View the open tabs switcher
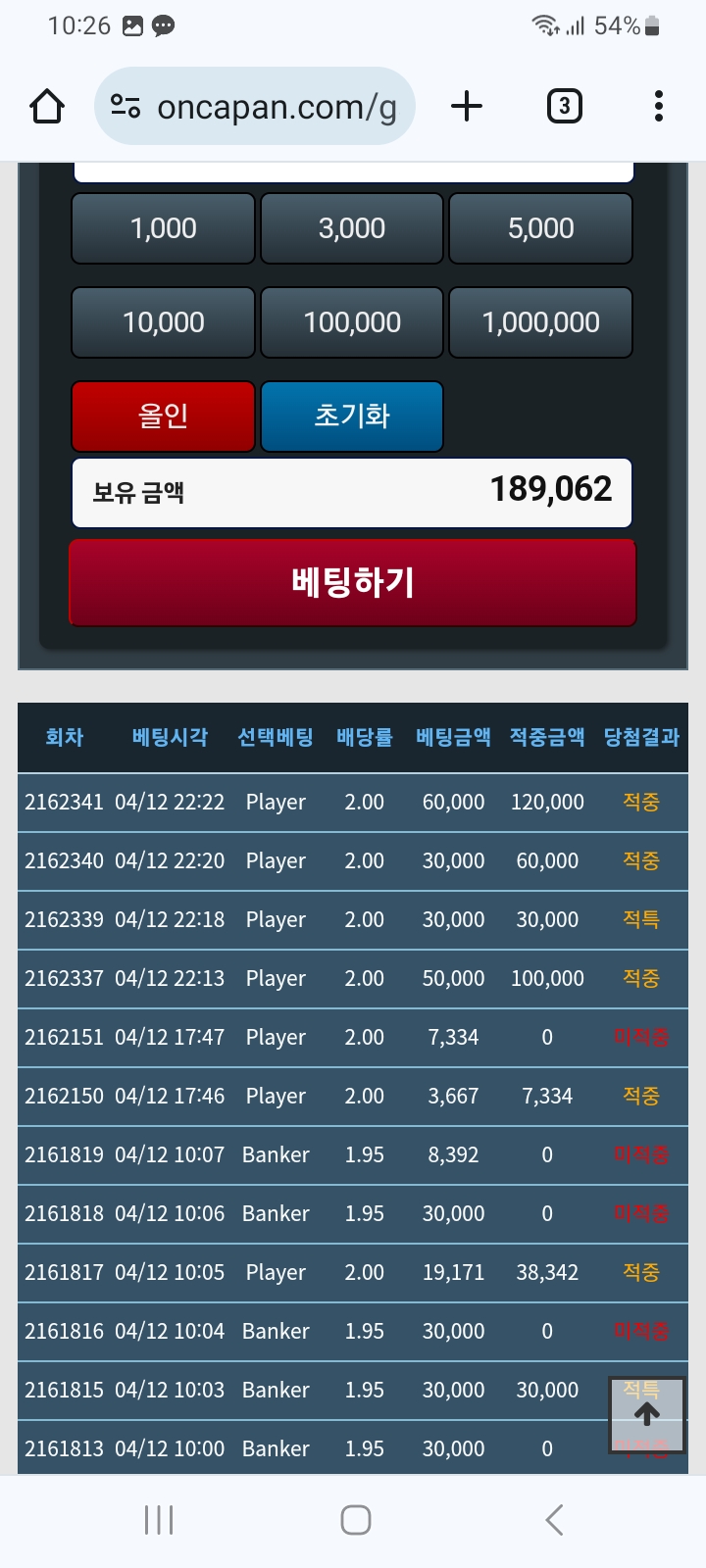The image size is (706, 1568). 564,106
